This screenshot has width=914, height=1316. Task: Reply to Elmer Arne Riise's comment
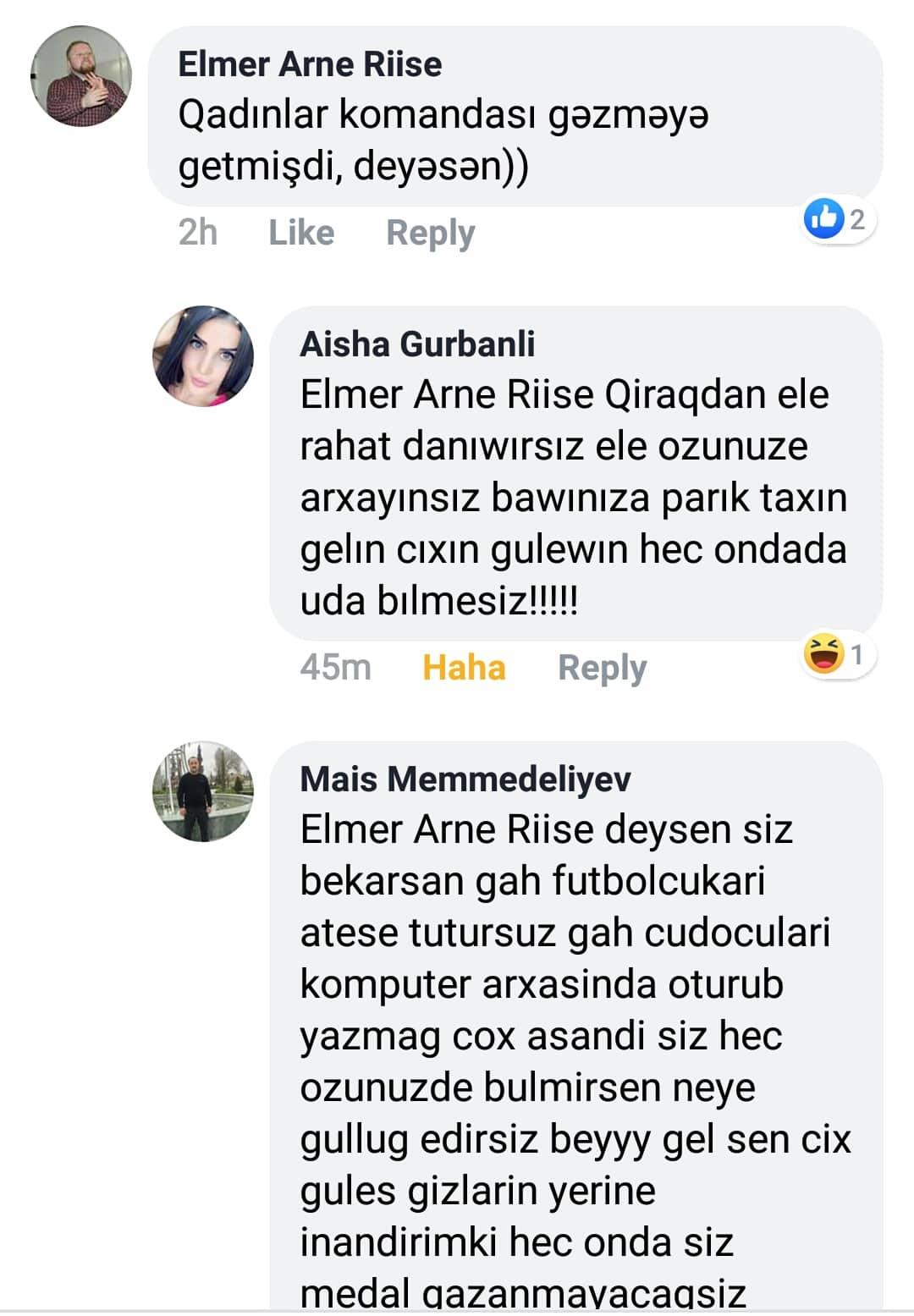[x=430, y=233]
